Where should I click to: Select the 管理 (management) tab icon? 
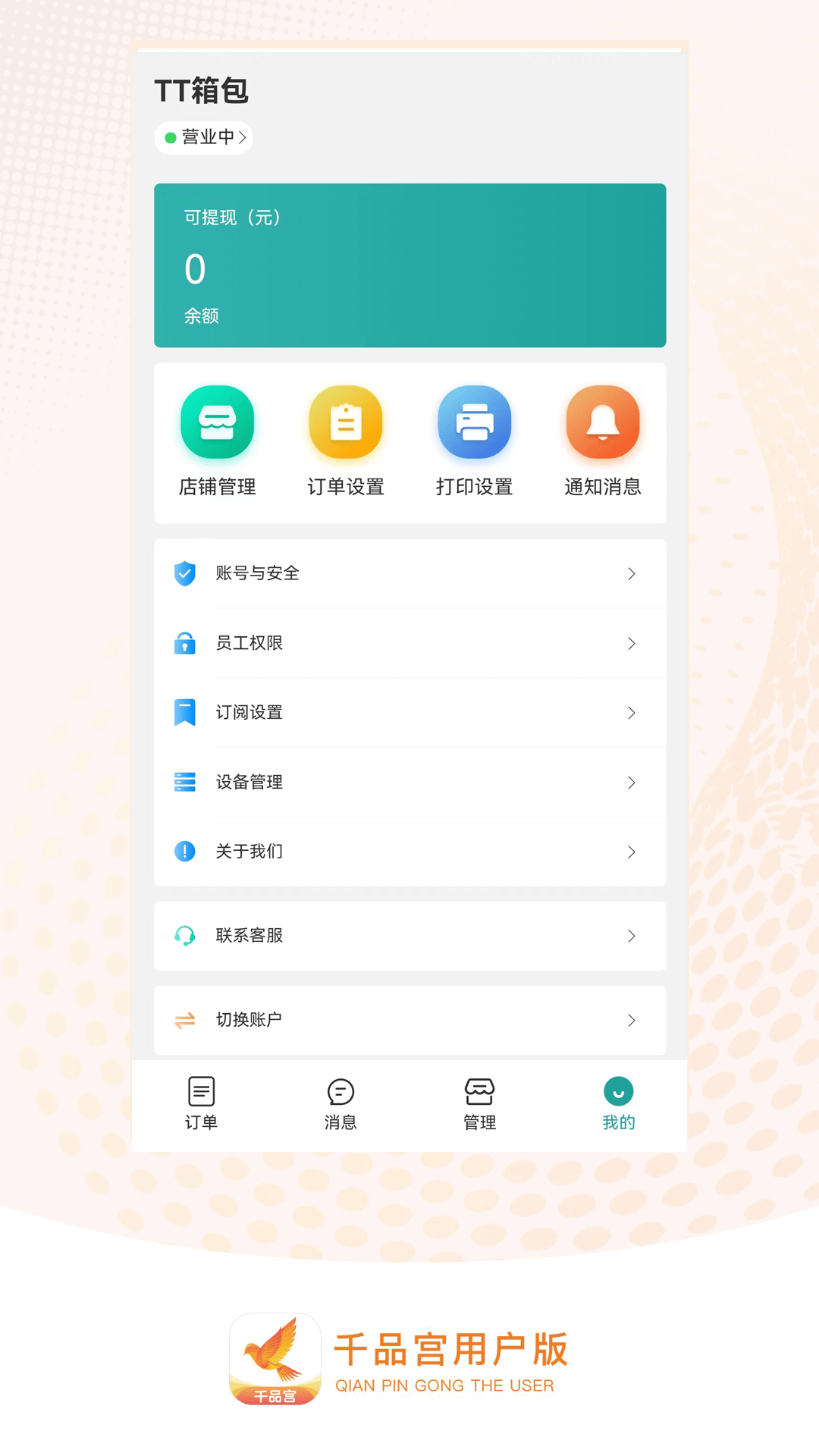click(479, 1092)
